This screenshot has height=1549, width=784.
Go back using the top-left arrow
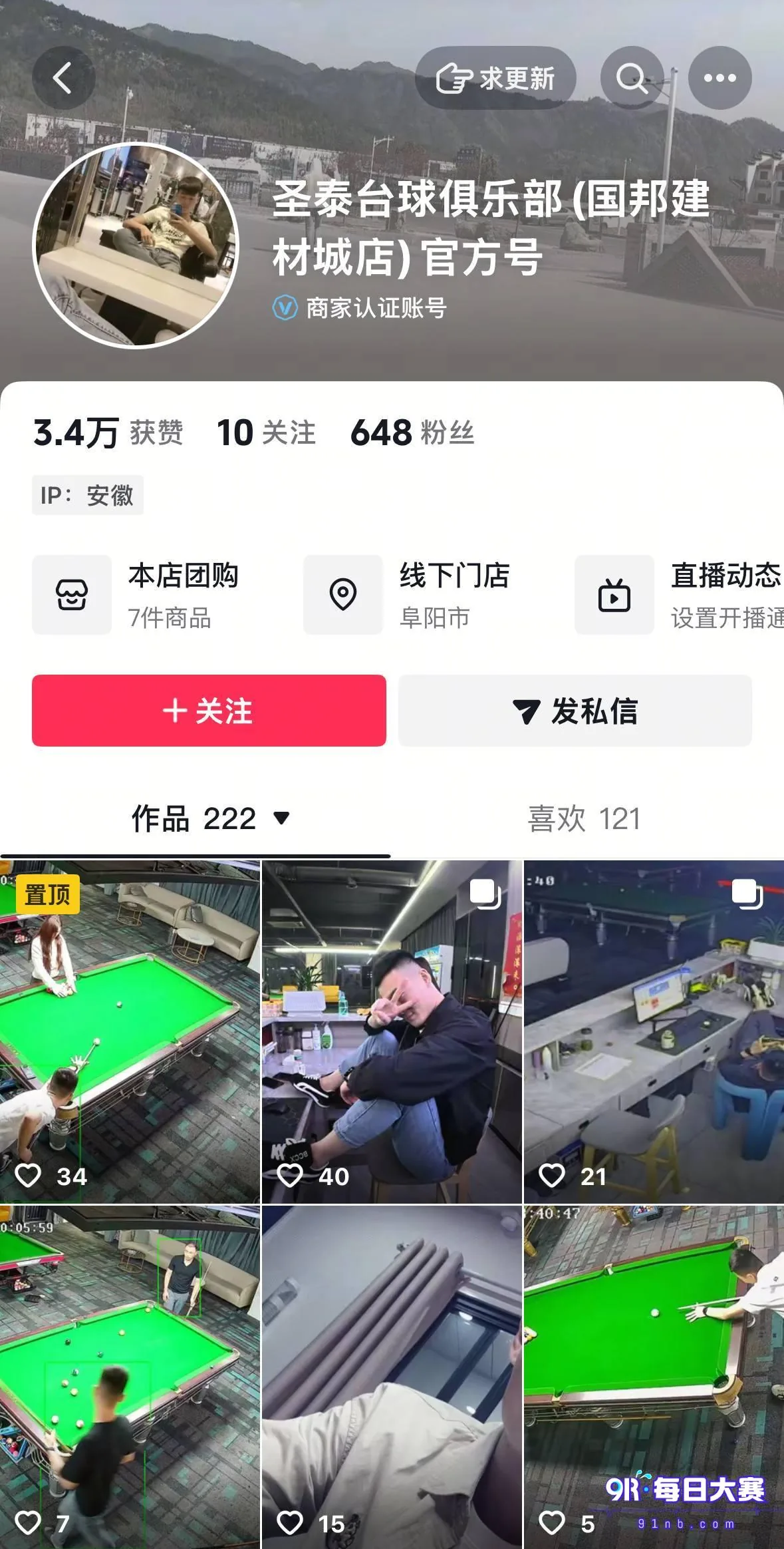pyautogui.click(x=63, y=78)
